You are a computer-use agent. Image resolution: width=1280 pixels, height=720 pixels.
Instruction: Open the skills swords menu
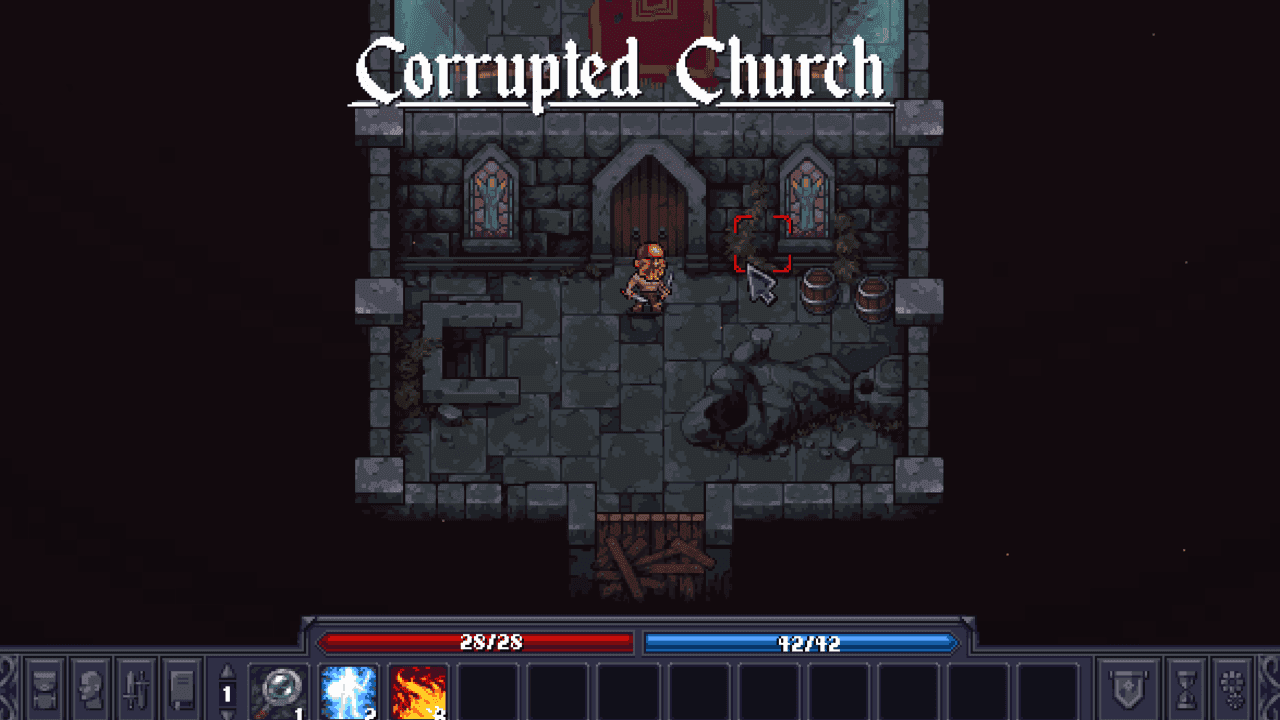[136, 689]
